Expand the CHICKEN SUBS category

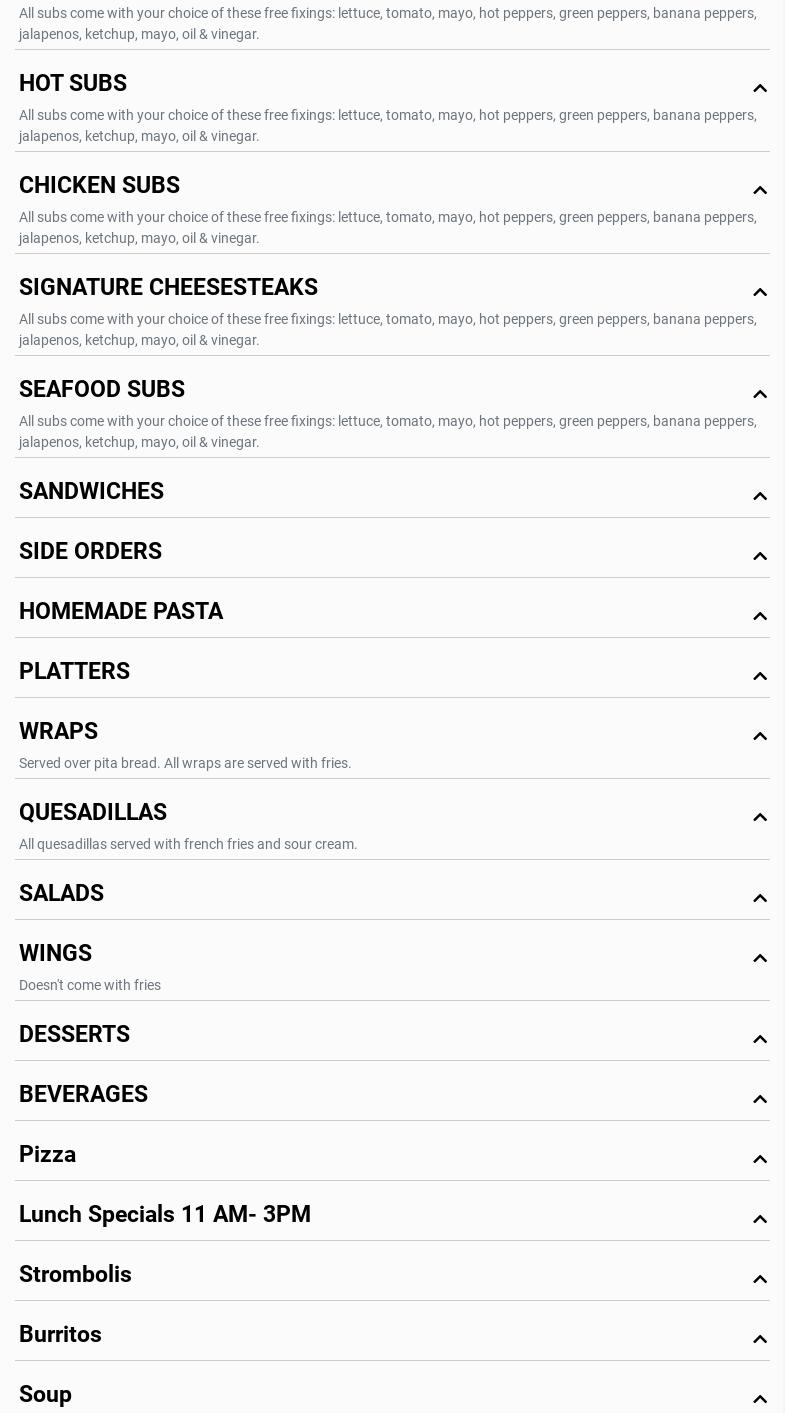coord(392,203)
